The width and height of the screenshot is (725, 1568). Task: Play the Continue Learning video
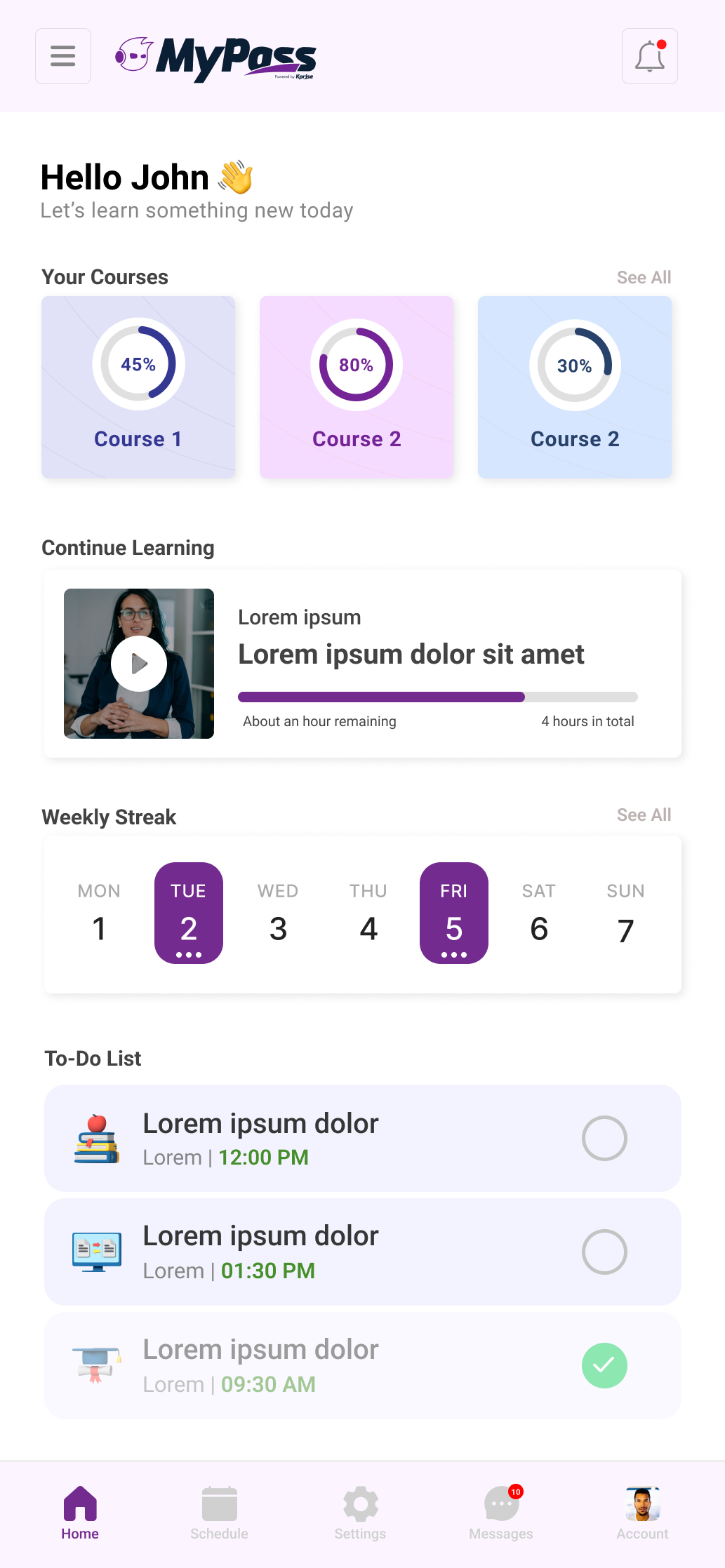pyautogui.click(x=138, y=663)
